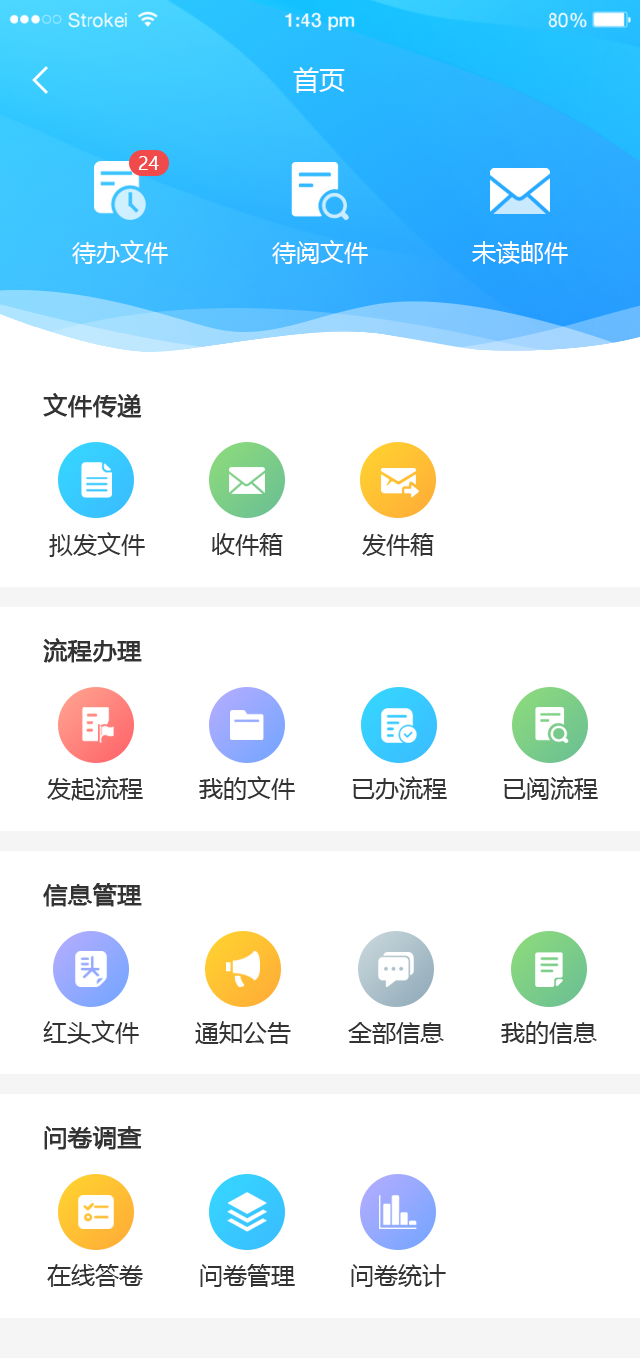
Task: Open 我的信息 section
Action: [x=549, y=969]
